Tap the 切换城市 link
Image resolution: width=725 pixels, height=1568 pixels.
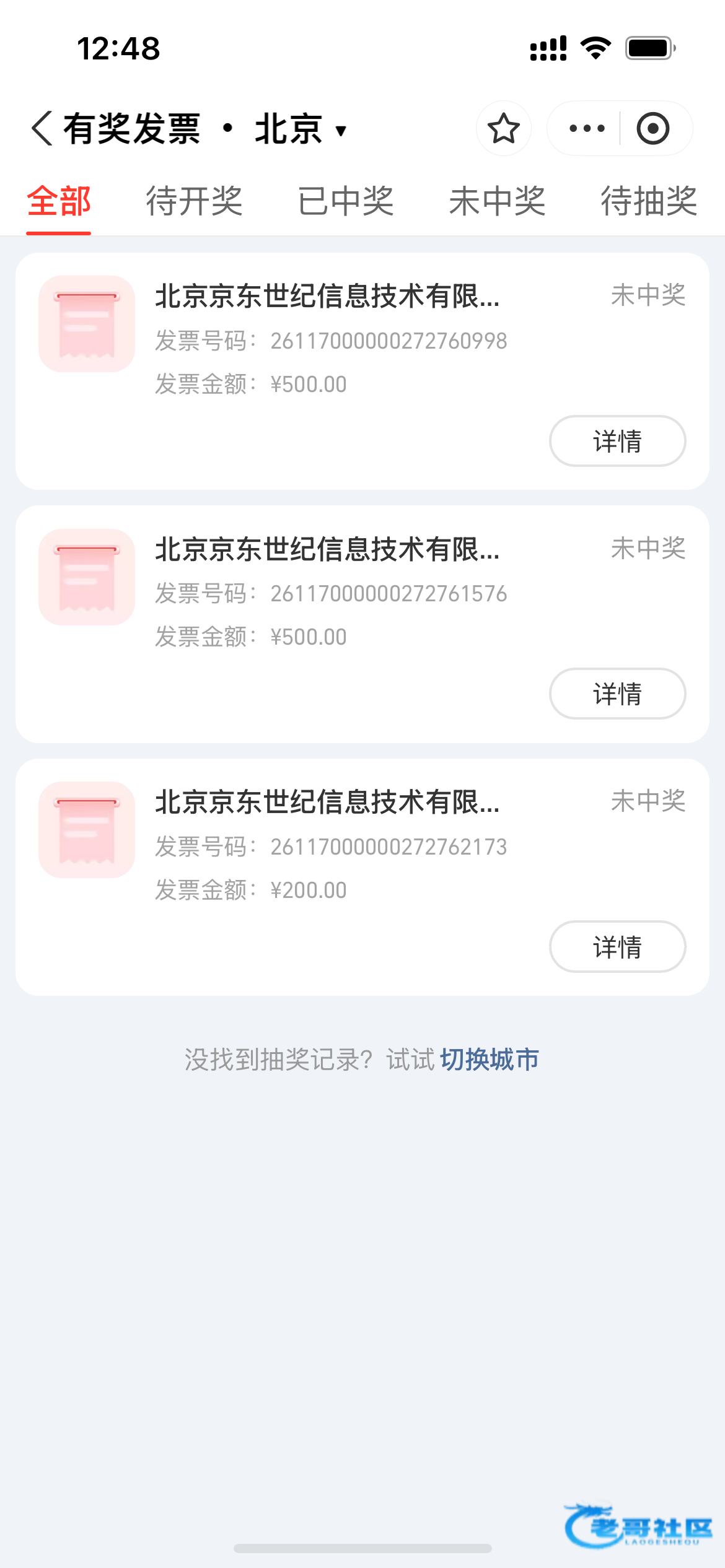click(490, 1060)
